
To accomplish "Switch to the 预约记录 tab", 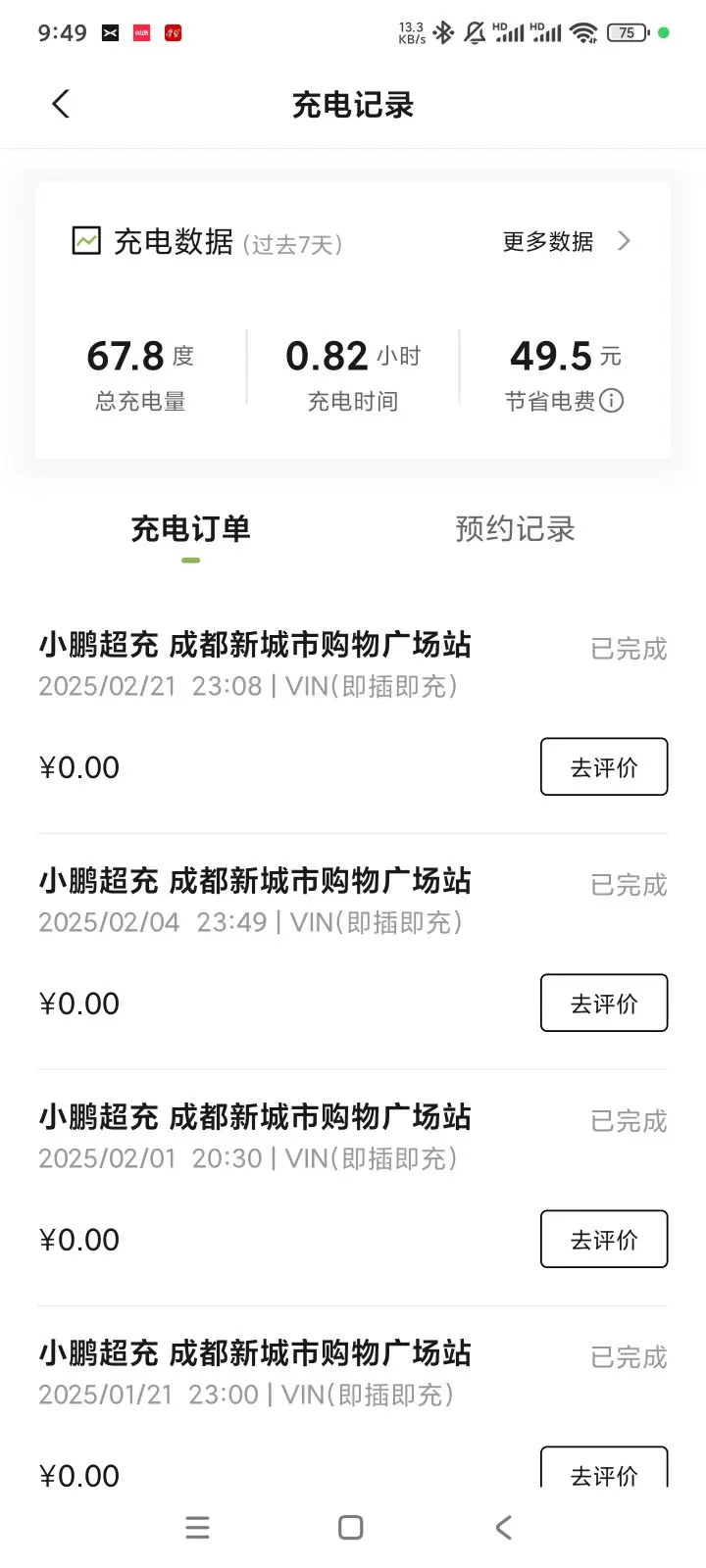I will tap(515, 529).
